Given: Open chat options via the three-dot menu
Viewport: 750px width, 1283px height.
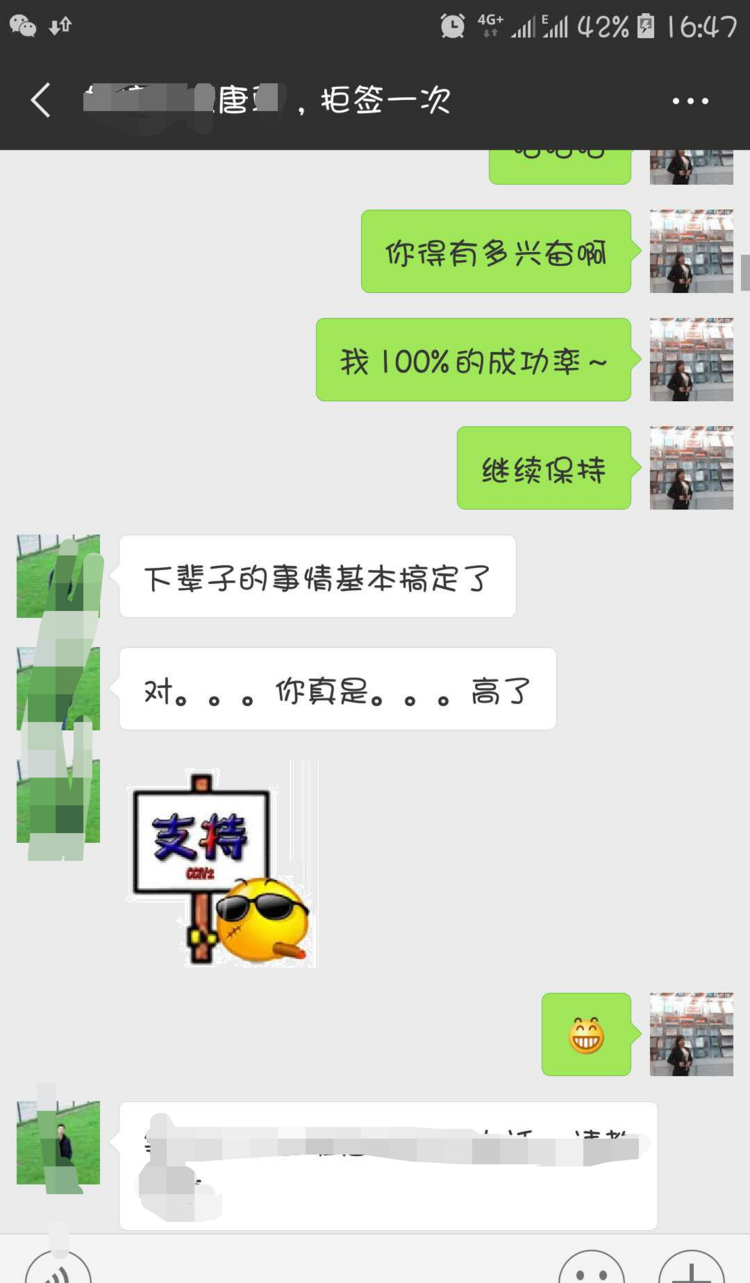Looking at the screenshot, I should (690, 100).
